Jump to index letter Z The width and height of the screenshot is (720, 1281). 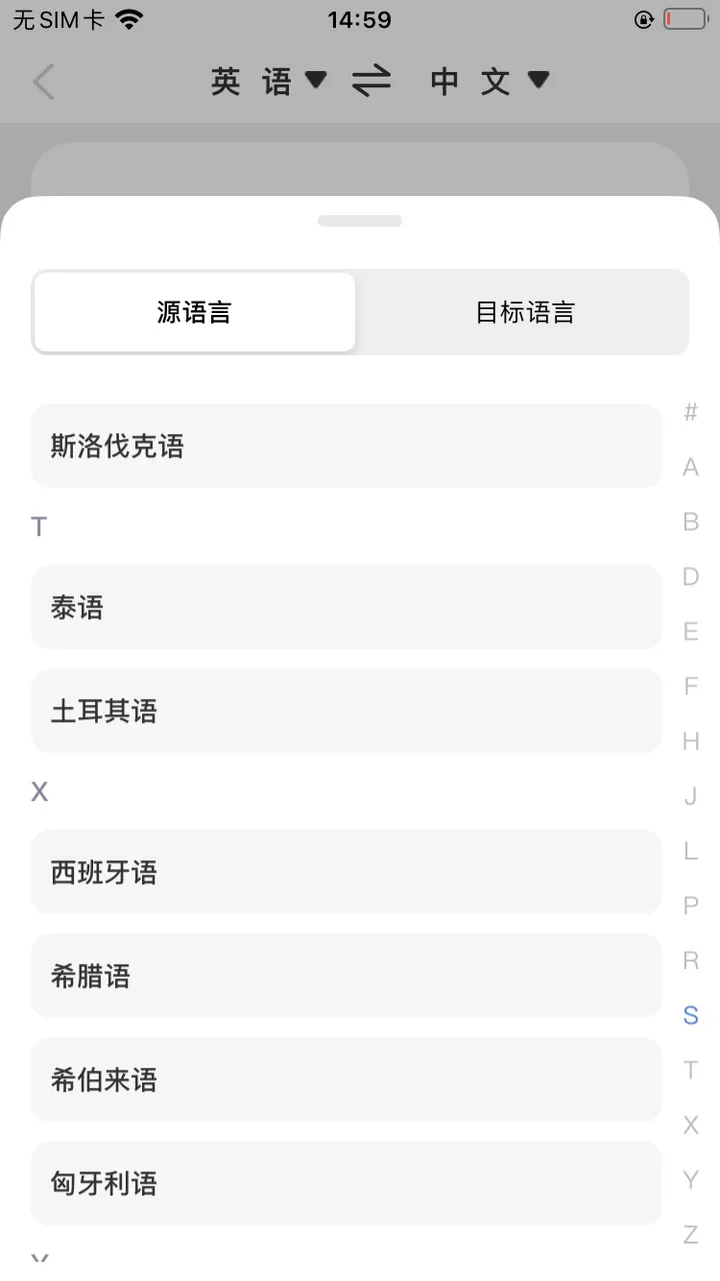(690, 1235)
